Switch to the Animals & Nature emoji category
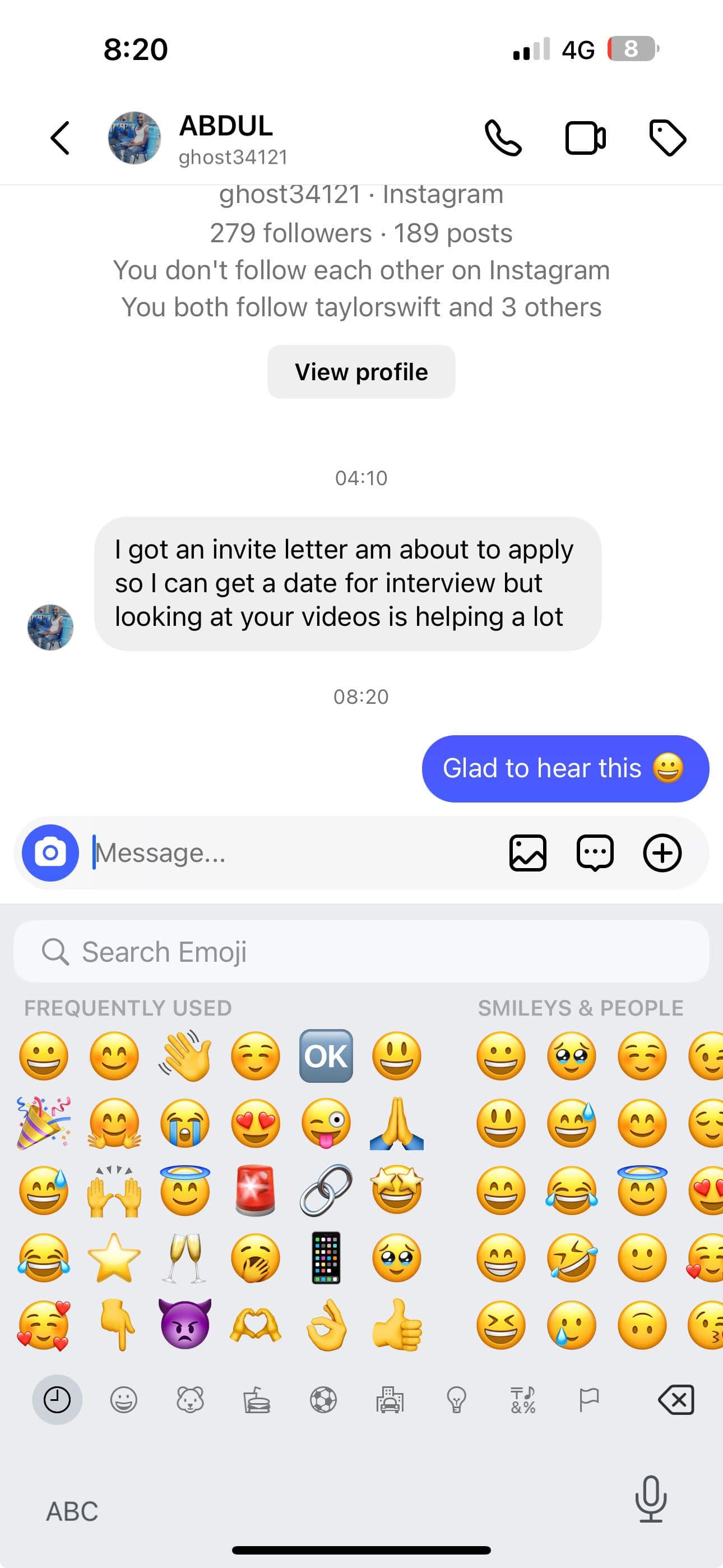 point(191,1399)
